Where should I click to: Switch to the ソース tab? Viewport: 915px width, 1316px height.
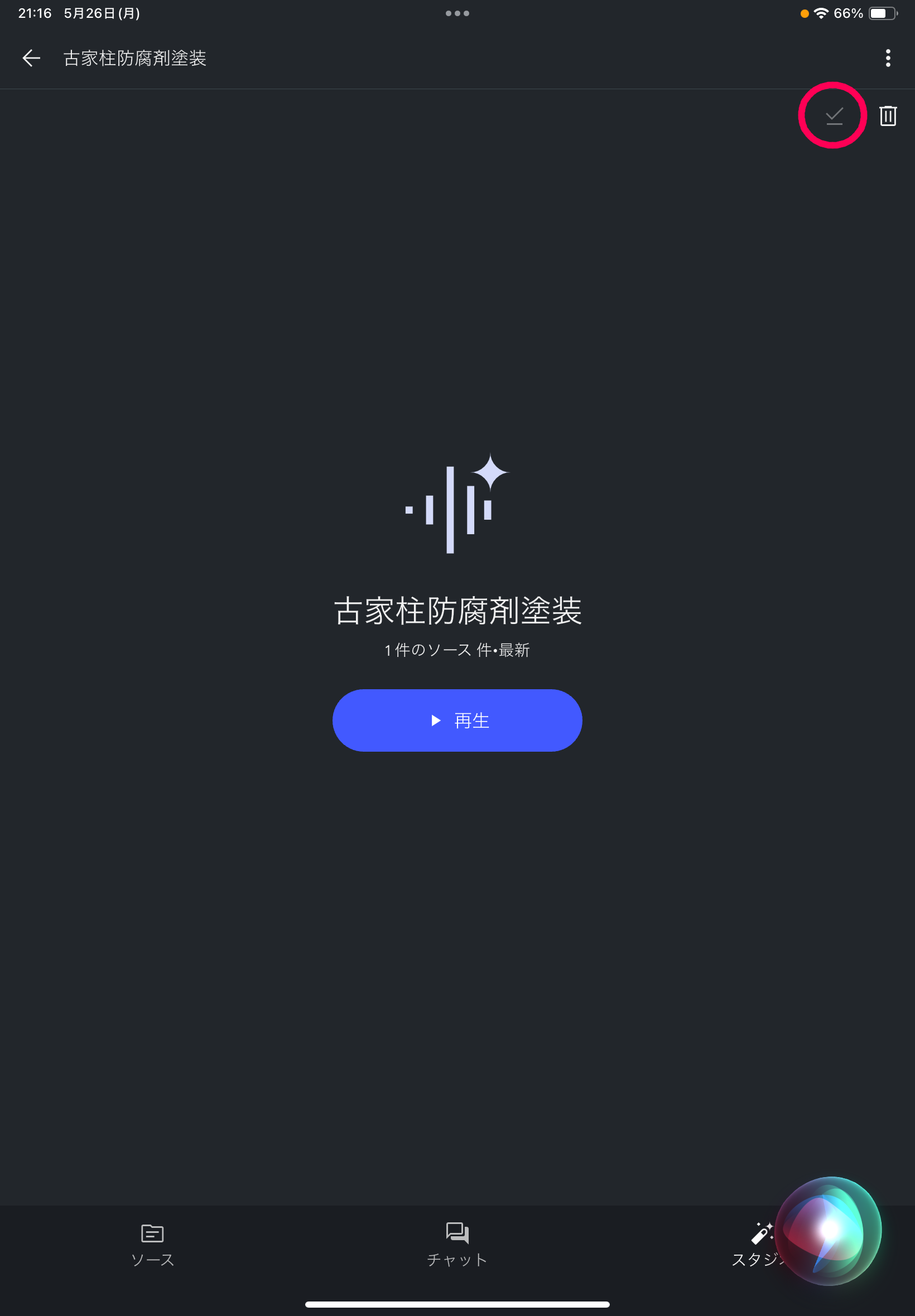point(152,1244)
